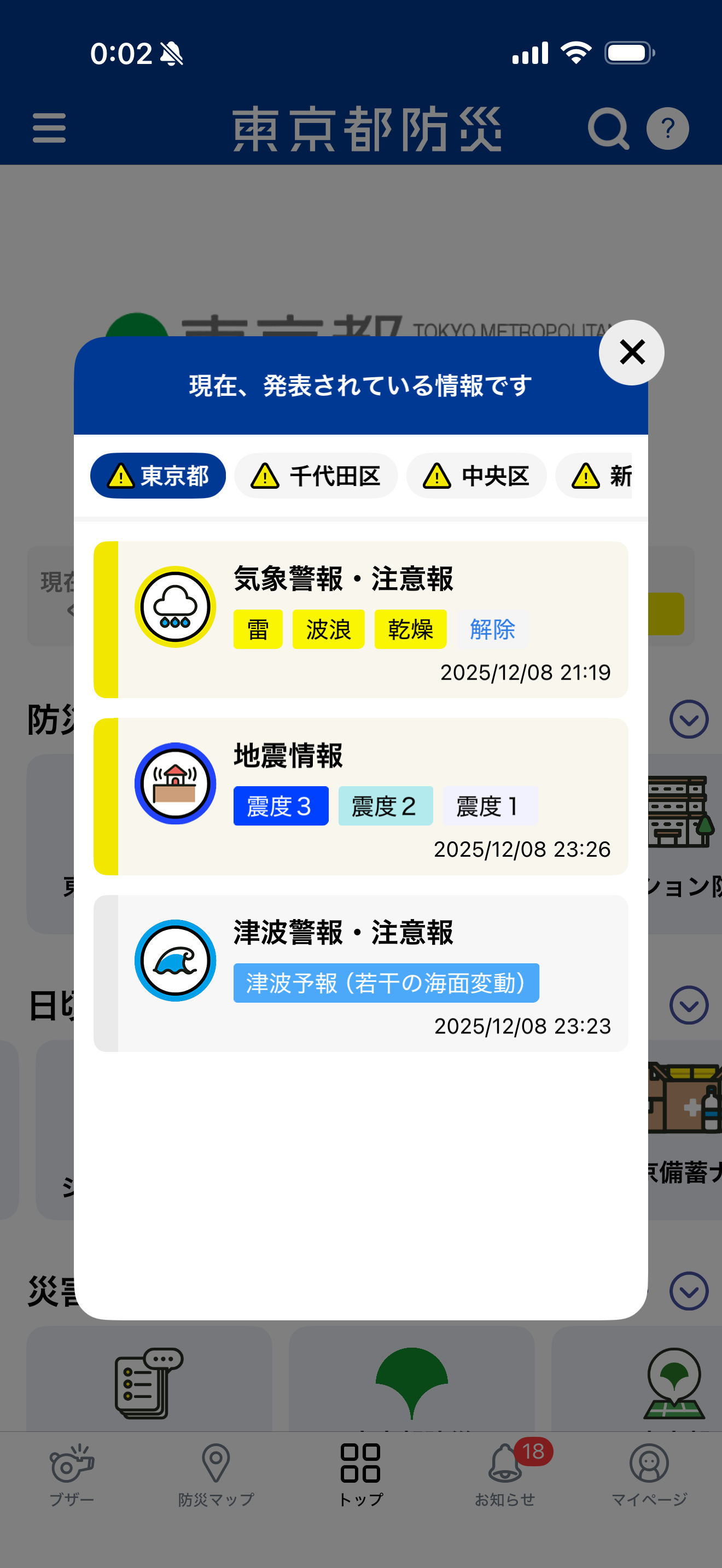
Task: Switch to the 千代田区 area chip
Action: [x=316, y=476]
